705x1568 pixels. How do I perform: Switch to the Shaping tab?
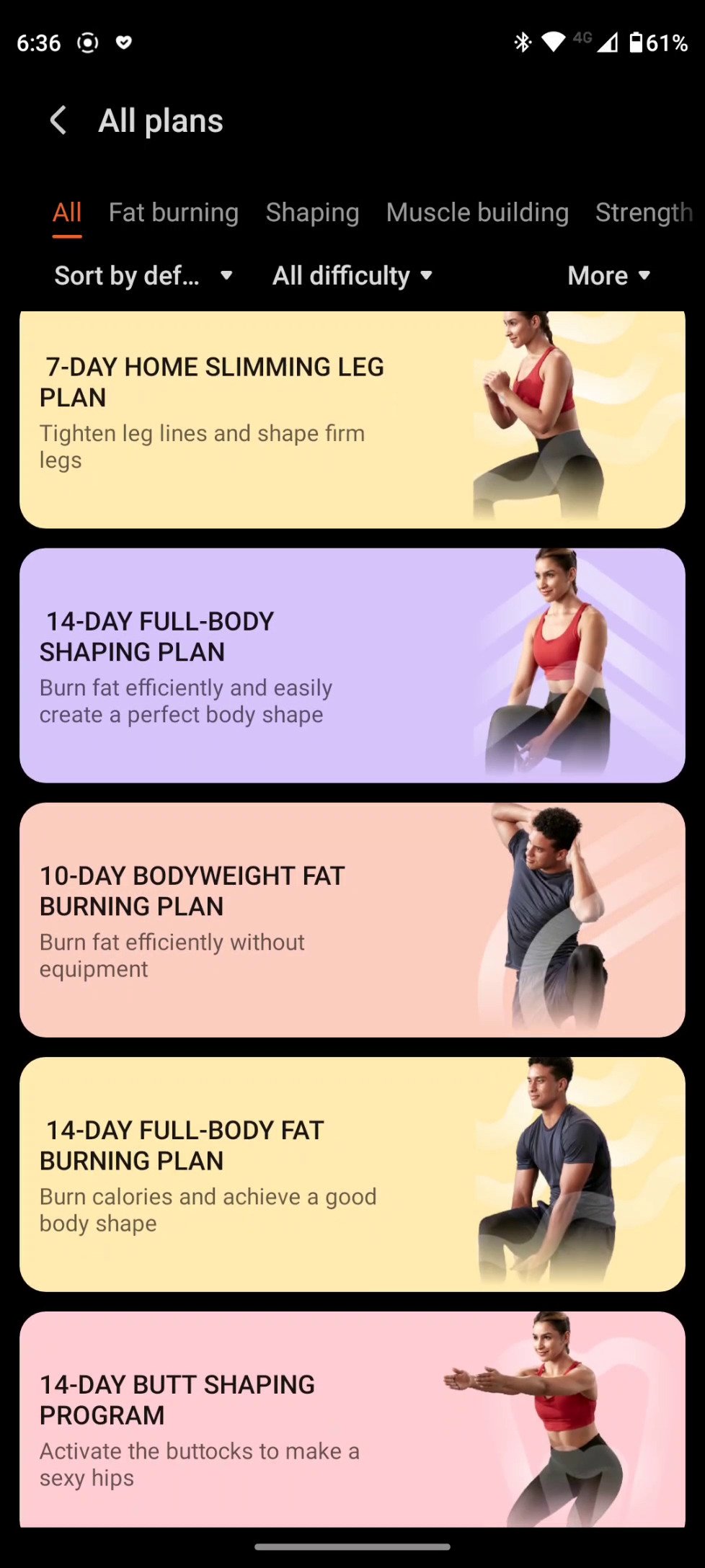312,213
